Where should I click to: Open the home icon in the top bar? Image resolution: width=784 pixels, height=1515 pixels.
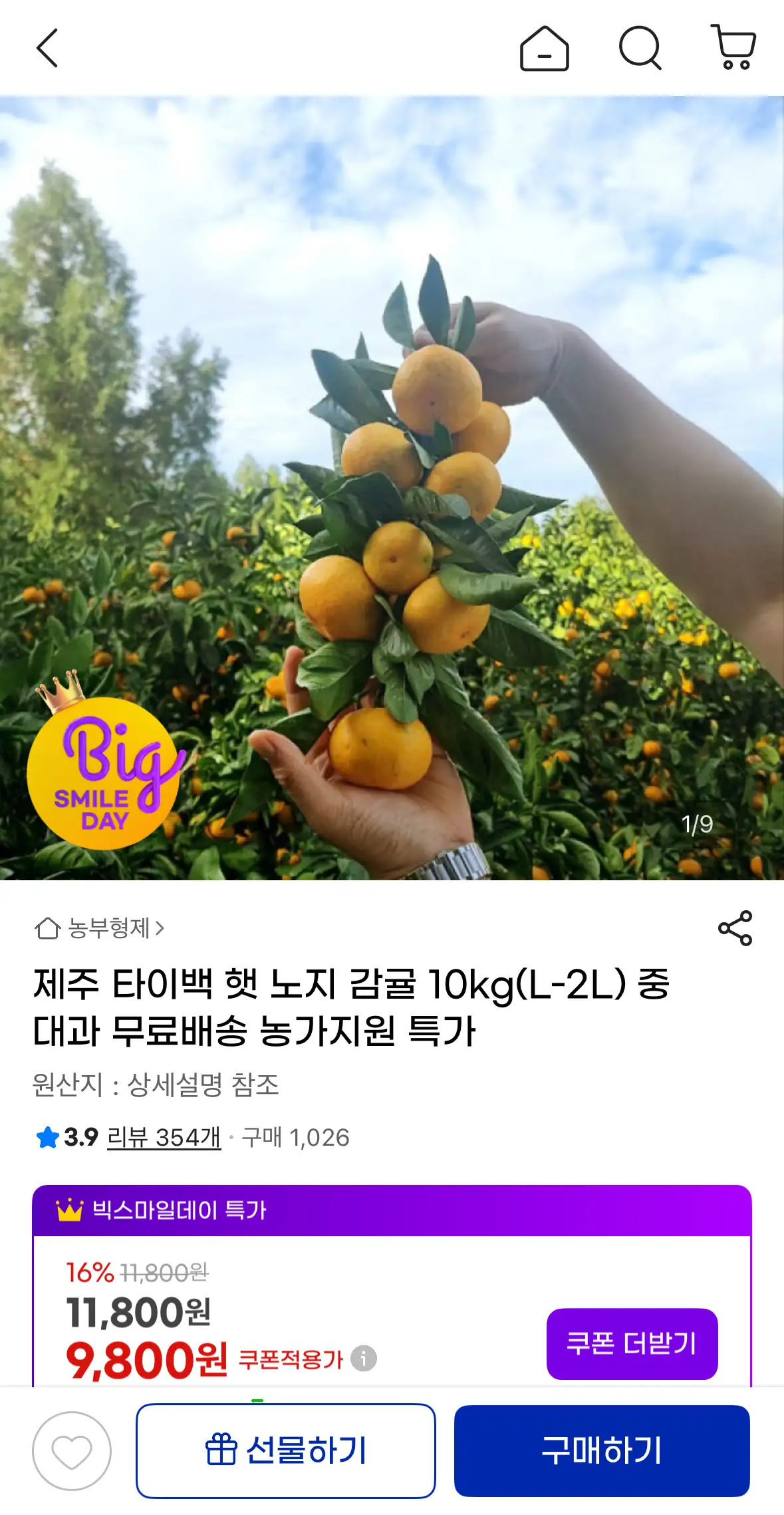tap(544, 49)
